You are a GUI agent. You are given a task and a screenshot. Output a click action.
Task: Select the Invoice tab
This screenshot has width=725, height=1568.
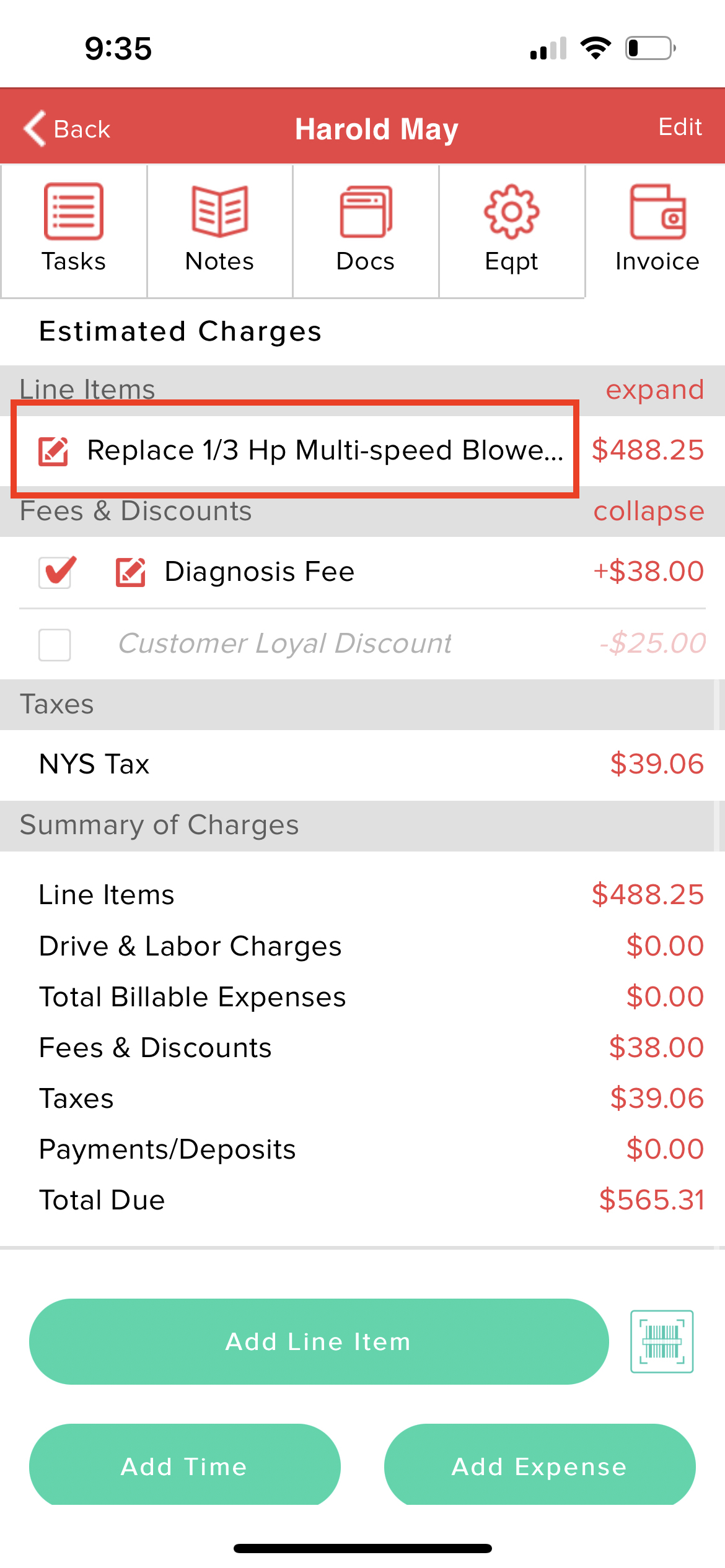click(x=657, y=230)
